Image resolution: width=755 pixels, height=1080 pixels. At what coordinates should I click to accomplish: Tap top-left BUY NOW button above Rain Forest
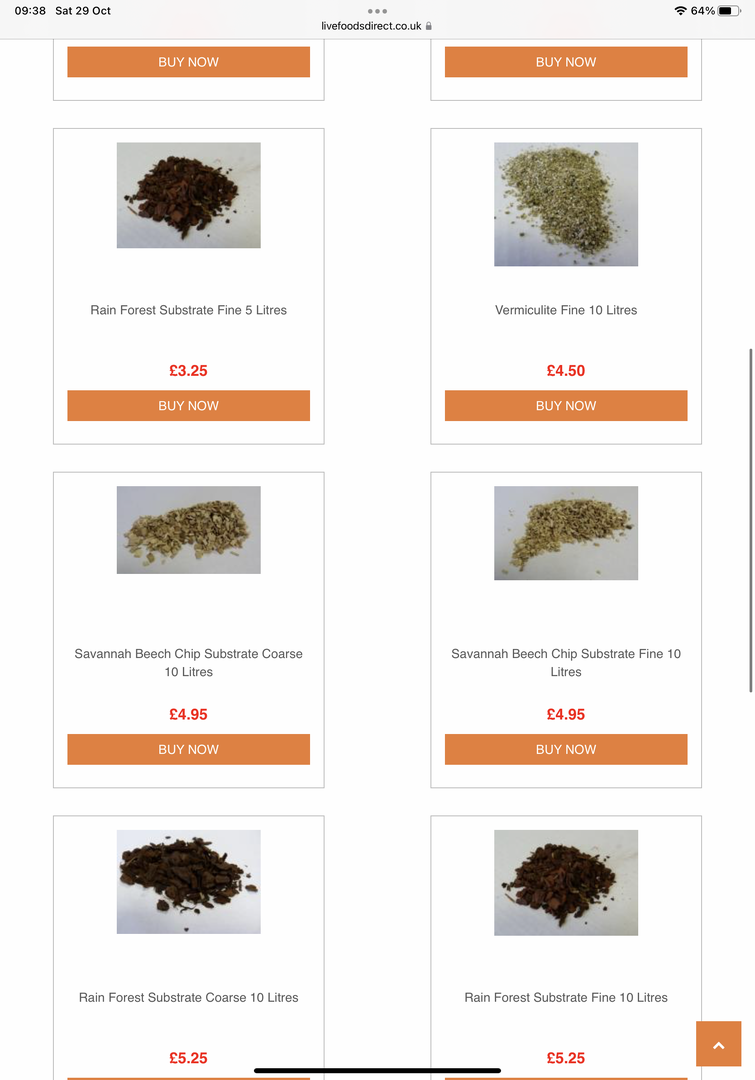(x=188, y=62)
